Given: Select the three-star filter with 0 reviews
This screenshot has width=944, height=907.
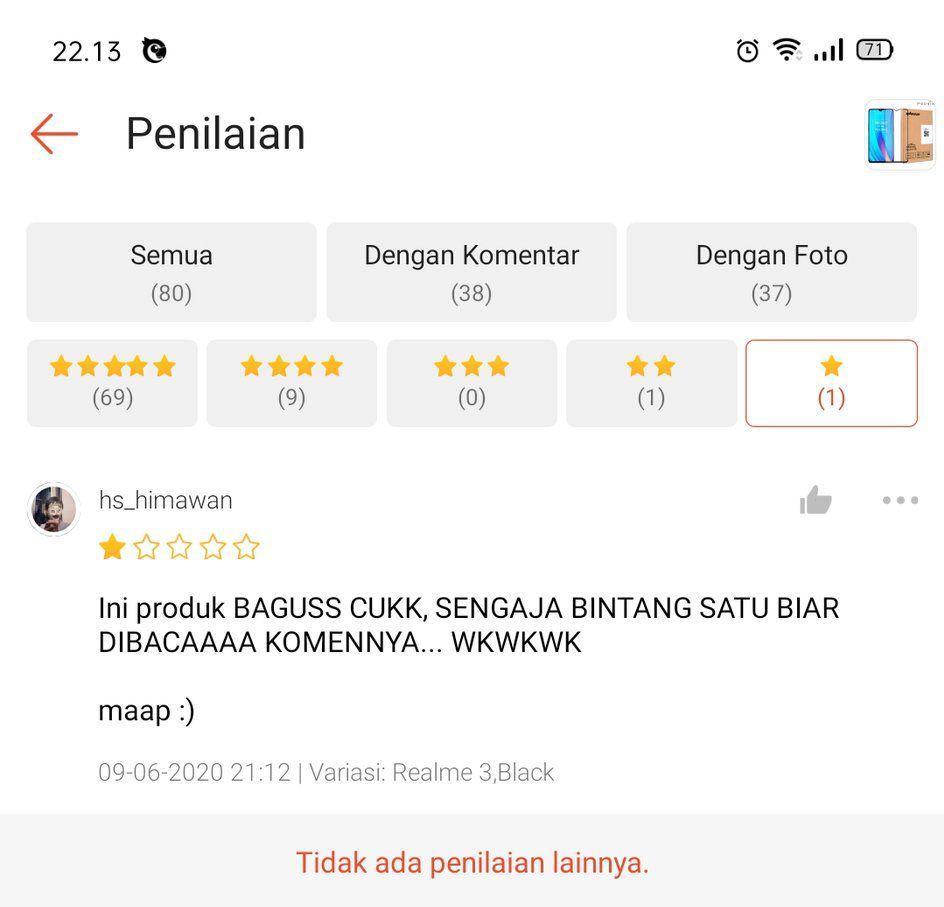Looking at the screenshot, I should [x=471, y=383].
